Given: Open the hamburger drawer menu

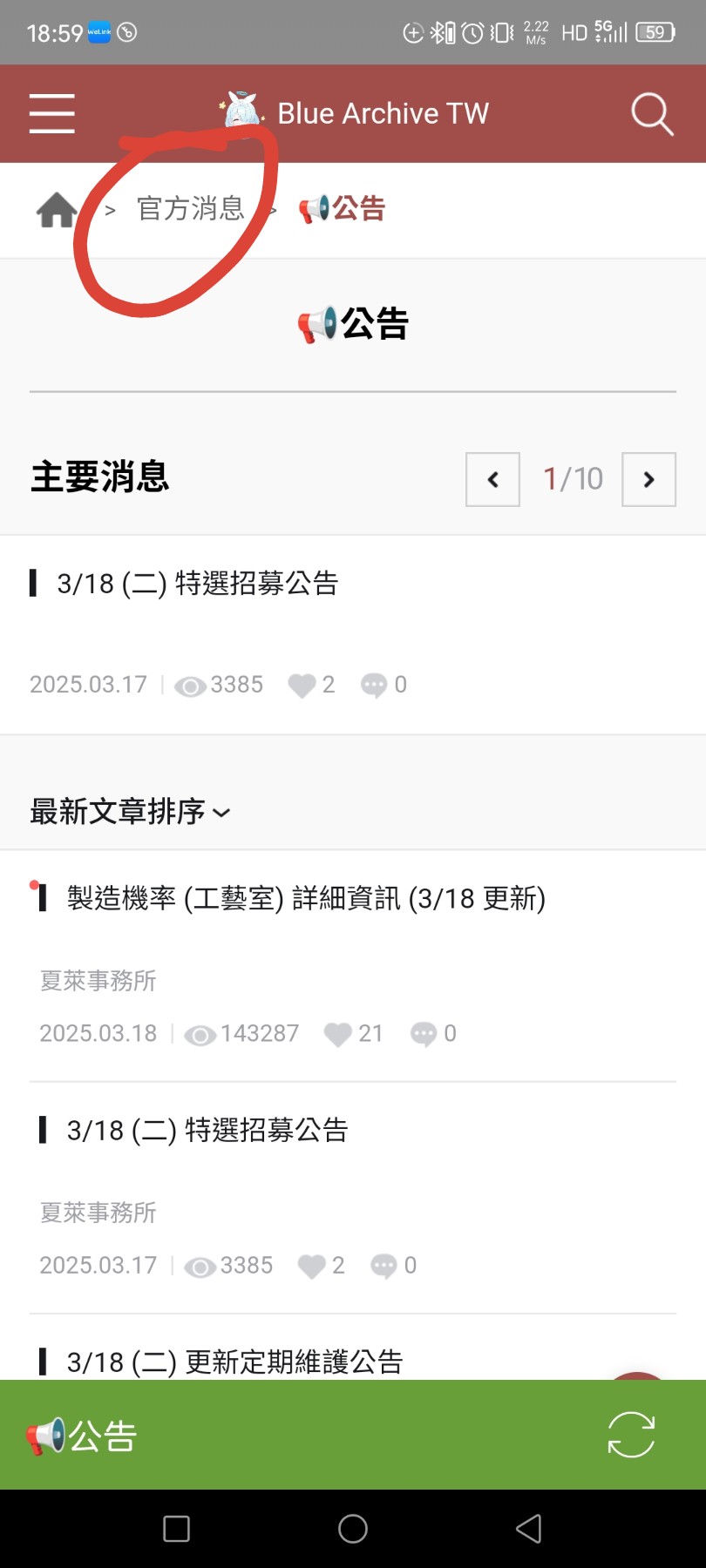Looking at the screenshot, I should pos(51,113).
